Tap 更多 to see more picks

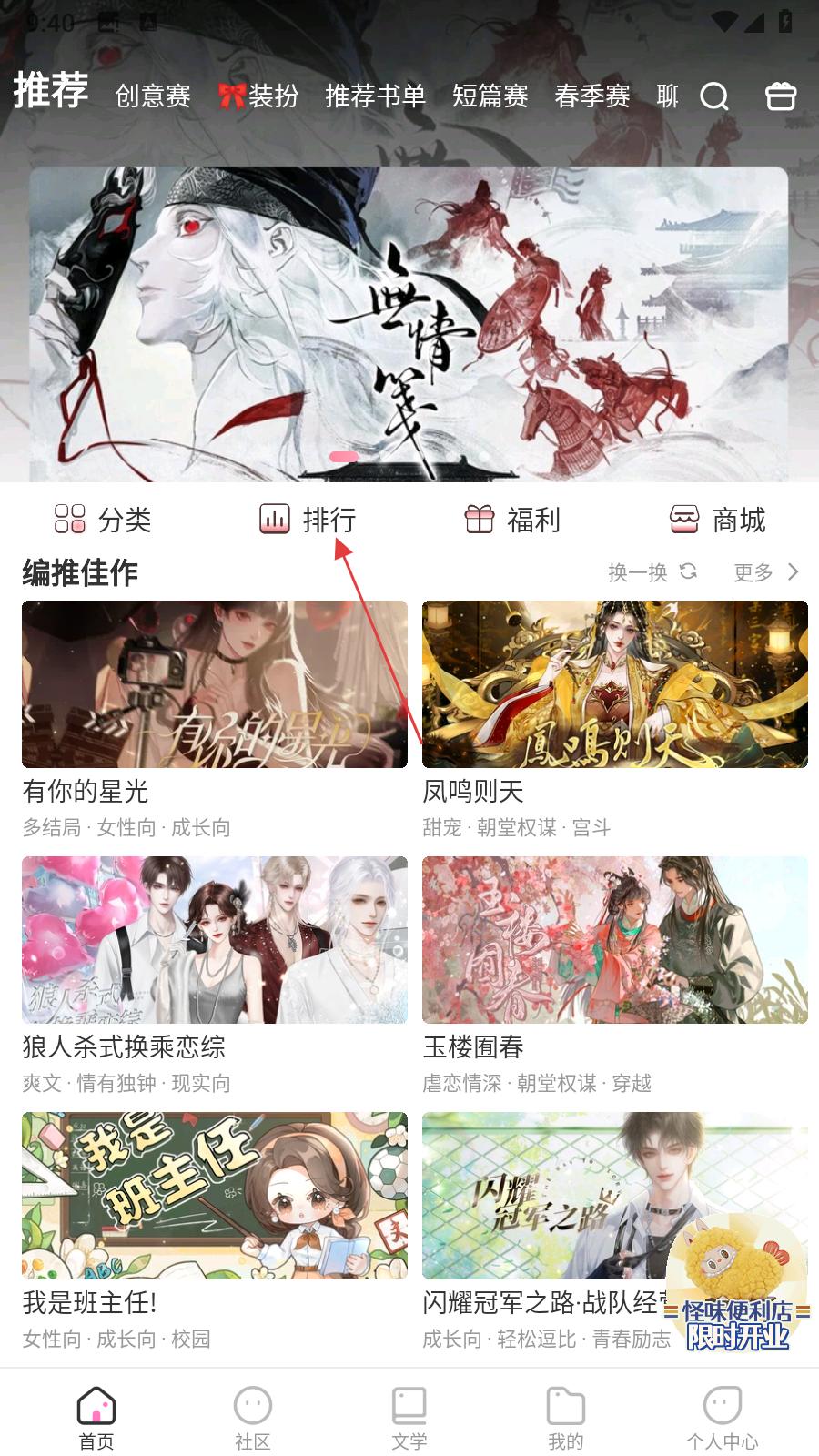tap(766, 572)
